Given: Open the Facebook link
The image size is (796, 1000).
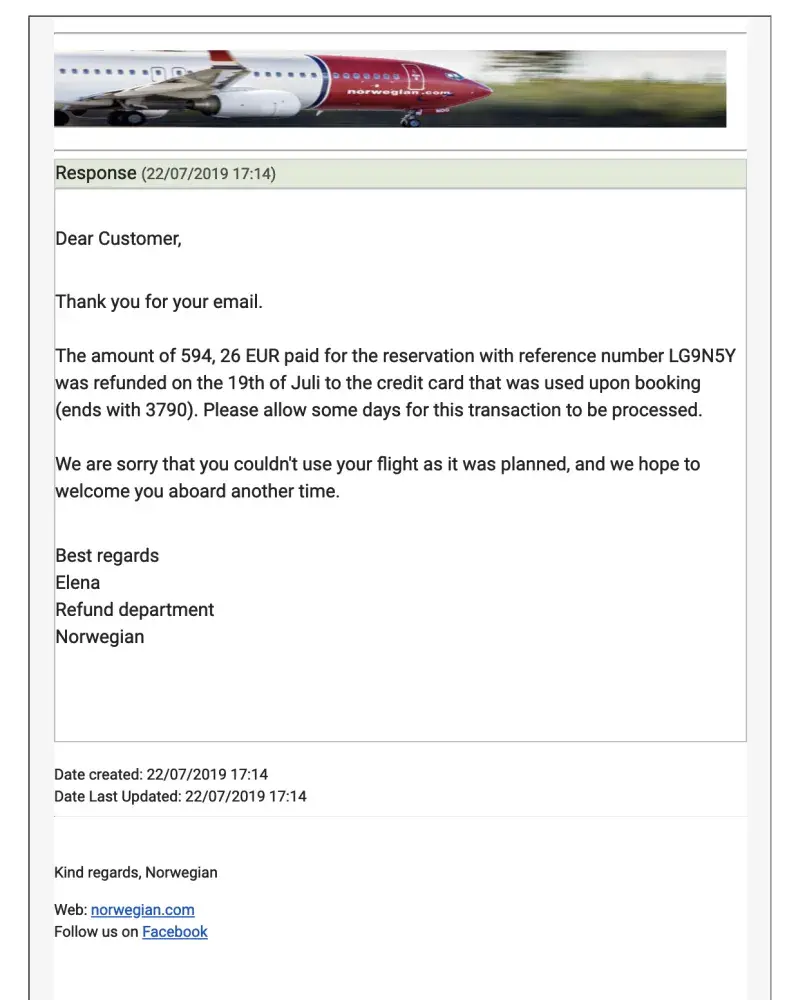Looking at the screenshot, I should click(175, 932).
